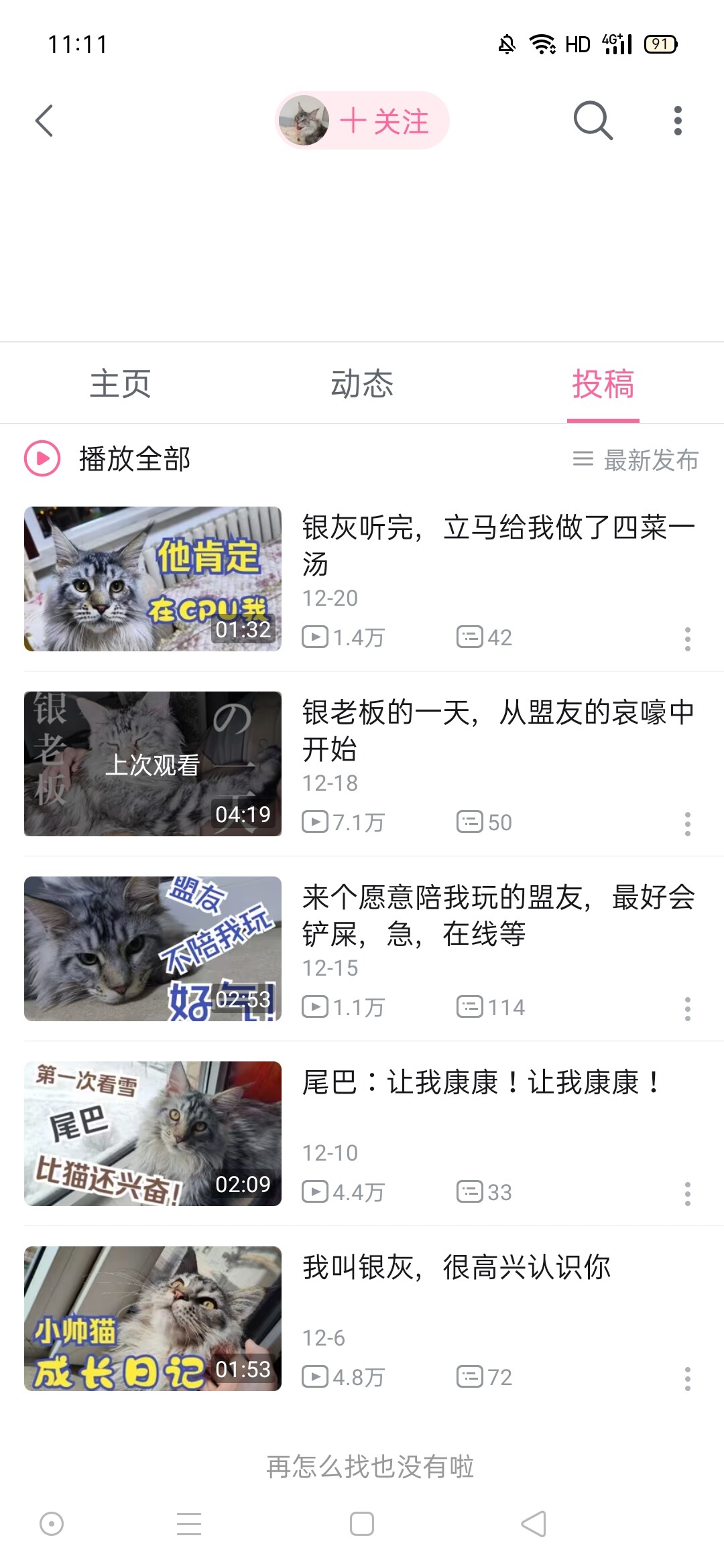Viewport: 724px width, 1568px height.
Task: Change sort order via 最新发布
Action: click(636, 460)
